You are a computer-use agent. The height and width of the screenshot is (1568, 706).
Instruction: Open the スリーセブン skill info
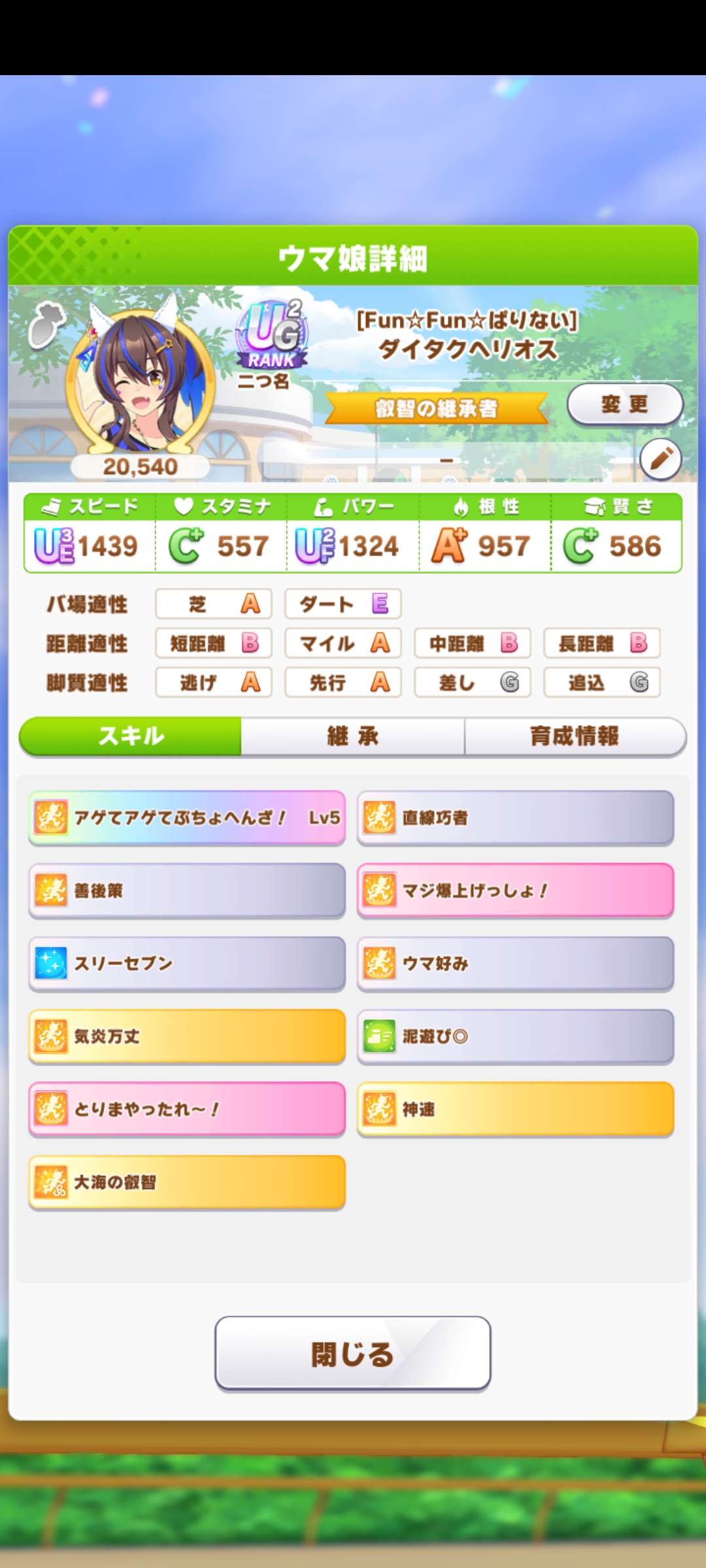tap(187, 964)
